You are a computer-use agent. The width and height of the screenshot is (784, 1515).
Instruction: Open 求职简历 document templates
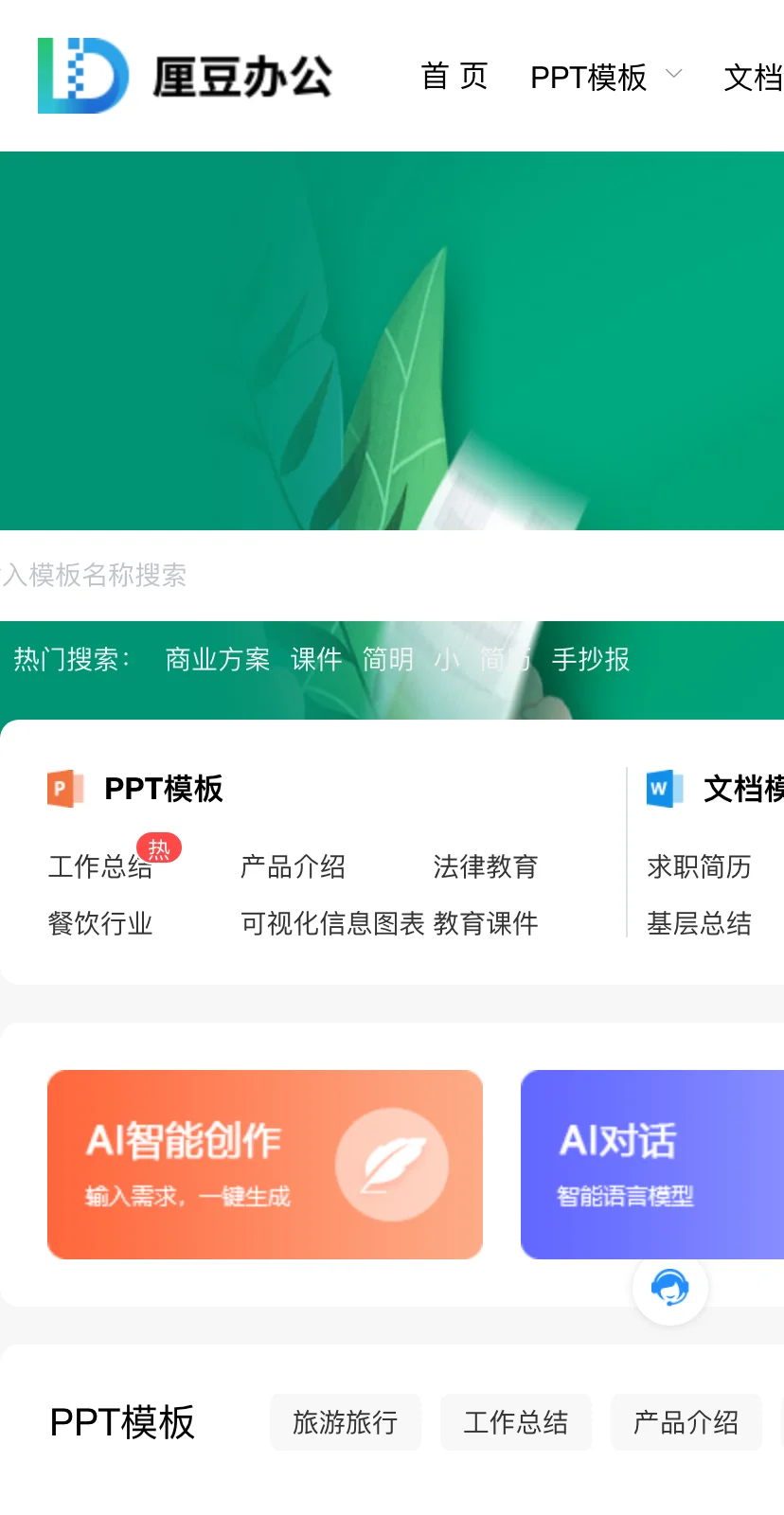click(699, 866)
